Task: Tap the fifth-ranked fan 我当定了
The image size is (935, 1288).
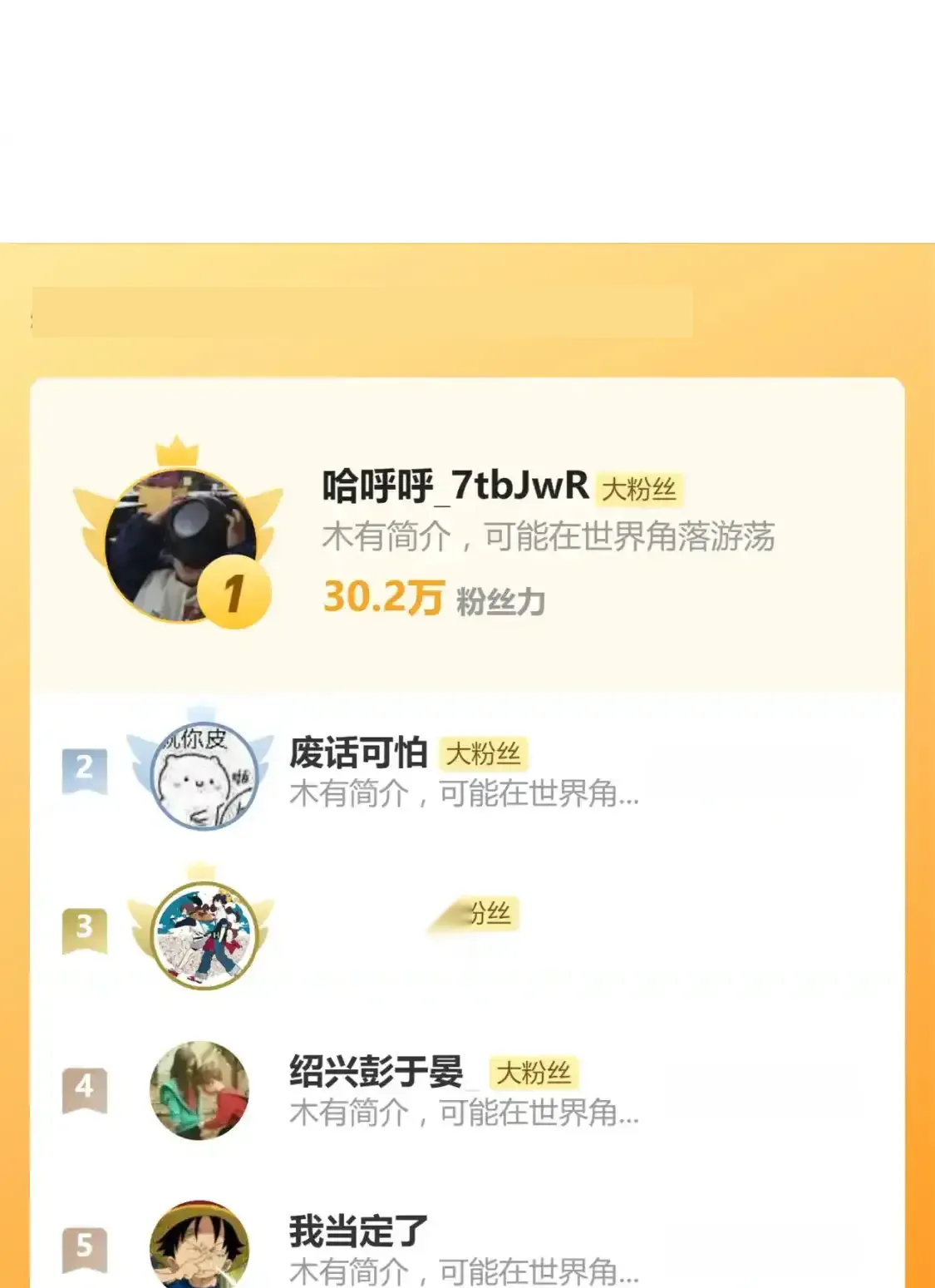Action: point(358,1231)
